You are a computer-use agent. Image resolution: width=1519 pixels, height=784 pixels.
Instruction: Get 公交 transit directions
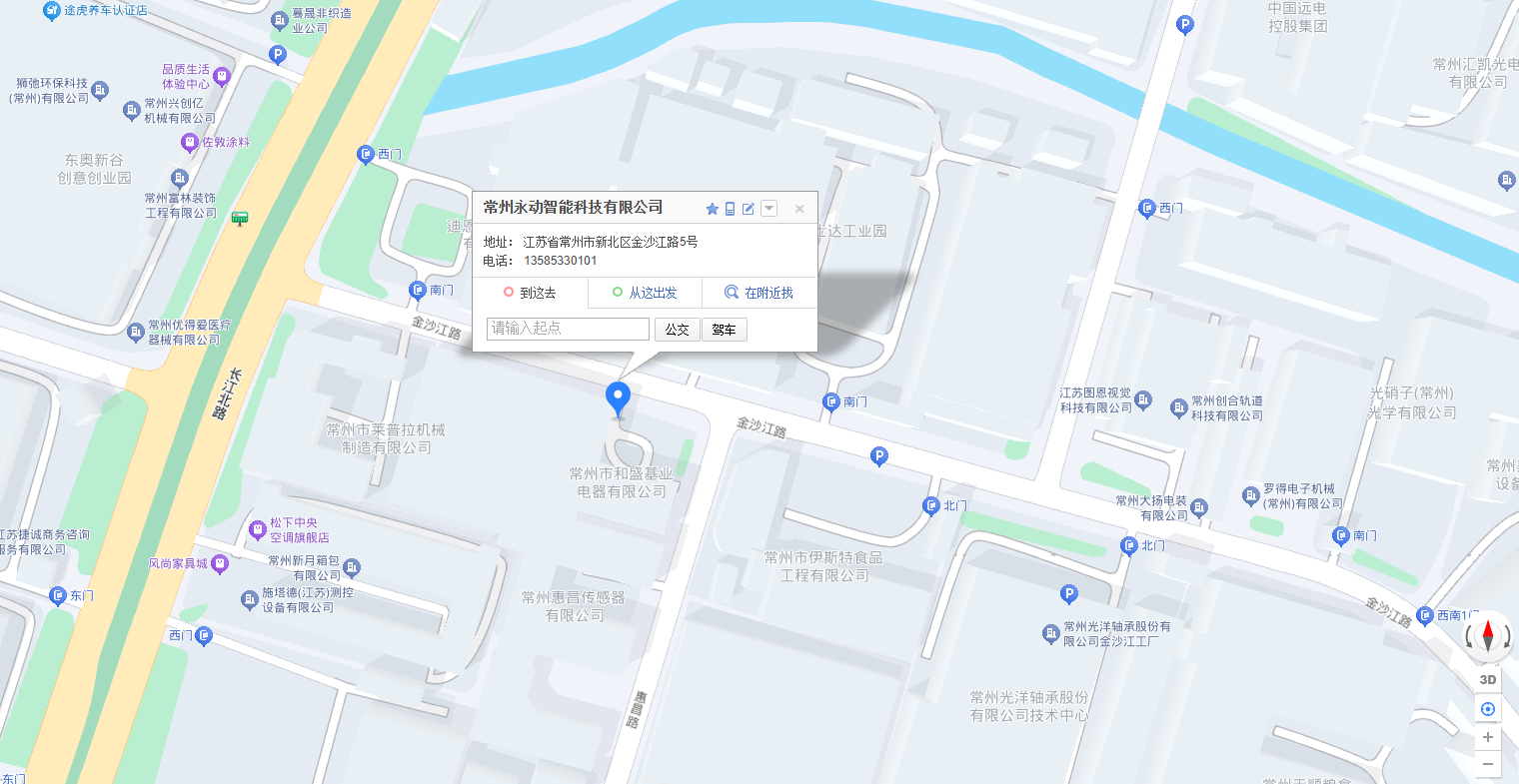tap(677, 330)
